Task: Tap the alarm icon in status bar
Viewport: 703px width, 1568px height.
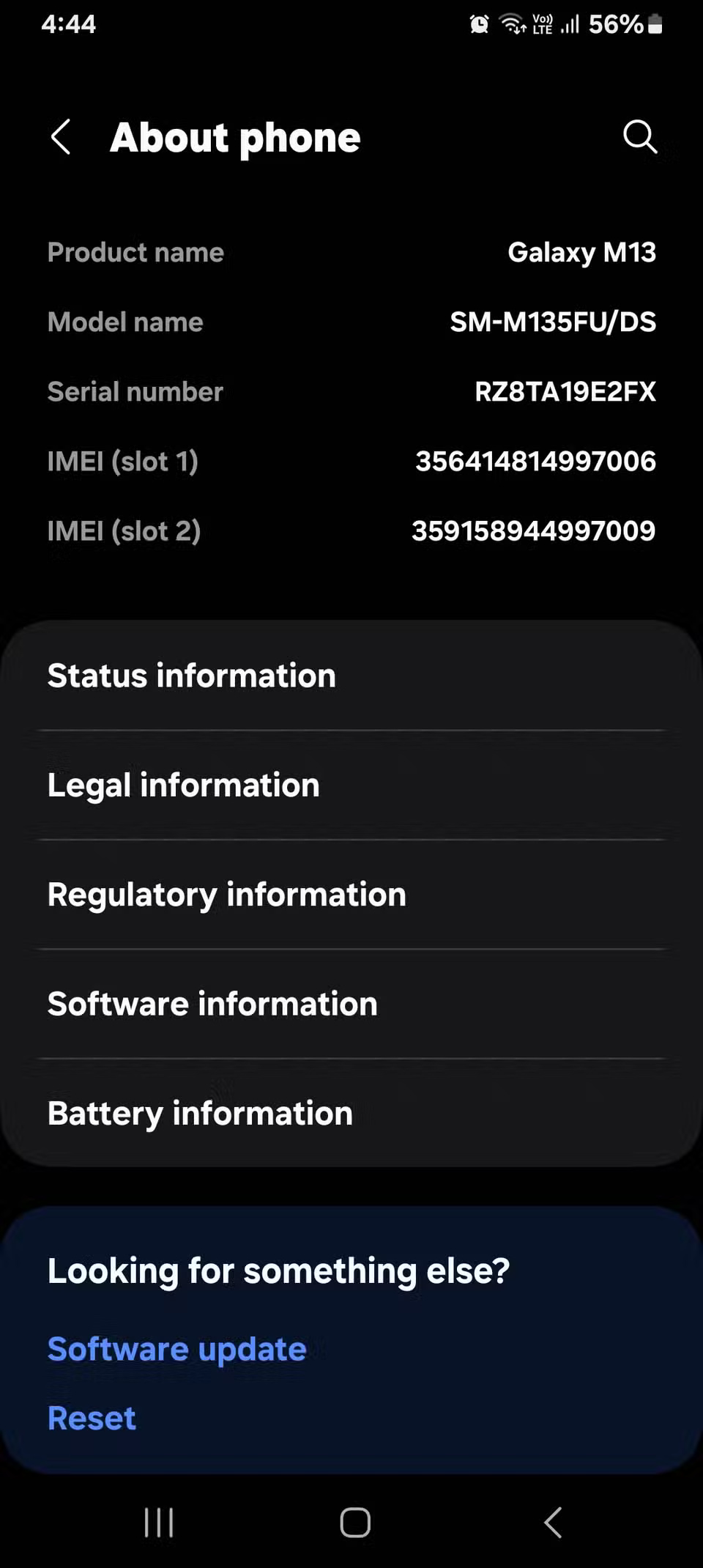Action: tap(479, 24)
